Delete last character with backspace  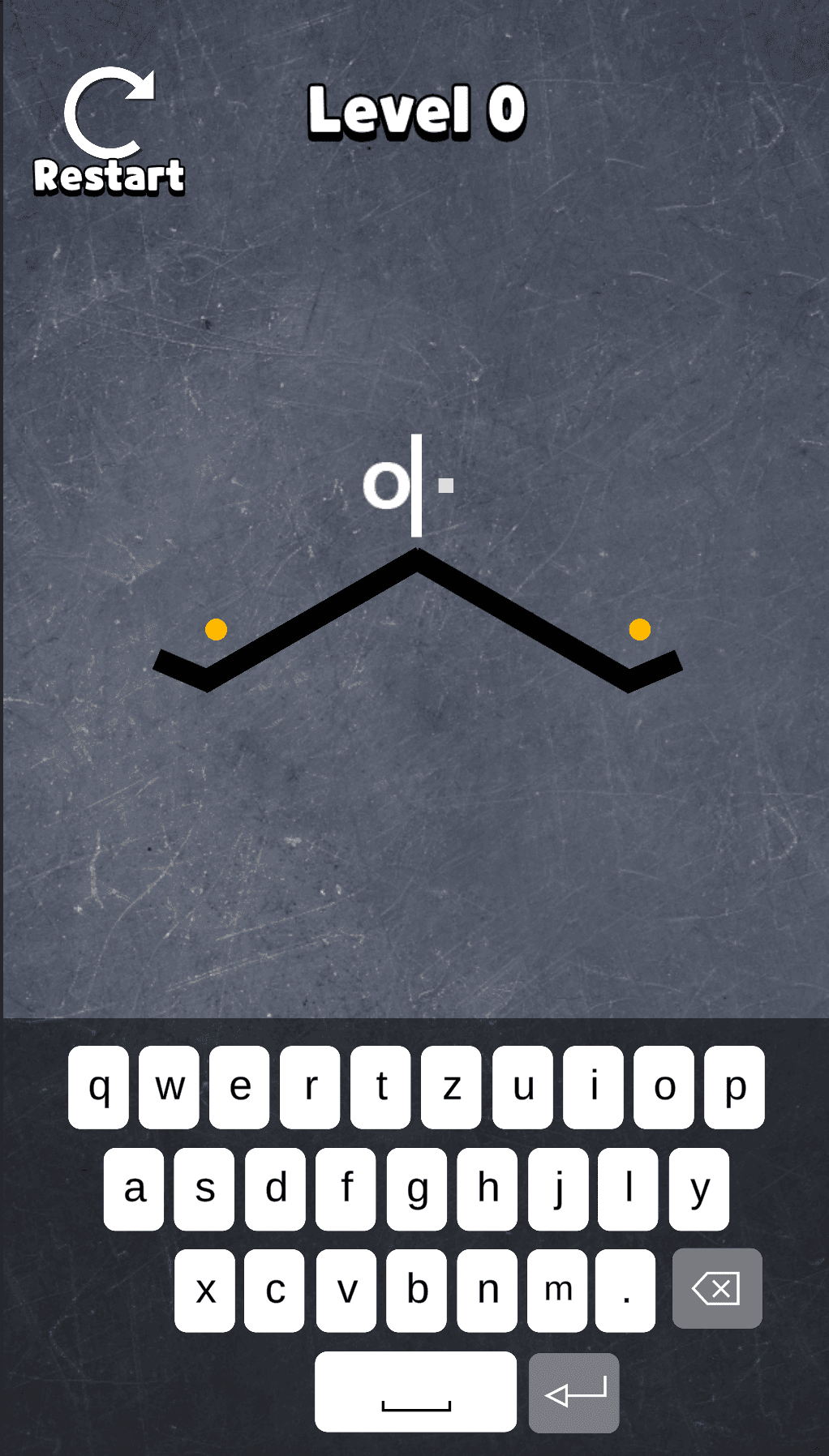(717, 1288)
